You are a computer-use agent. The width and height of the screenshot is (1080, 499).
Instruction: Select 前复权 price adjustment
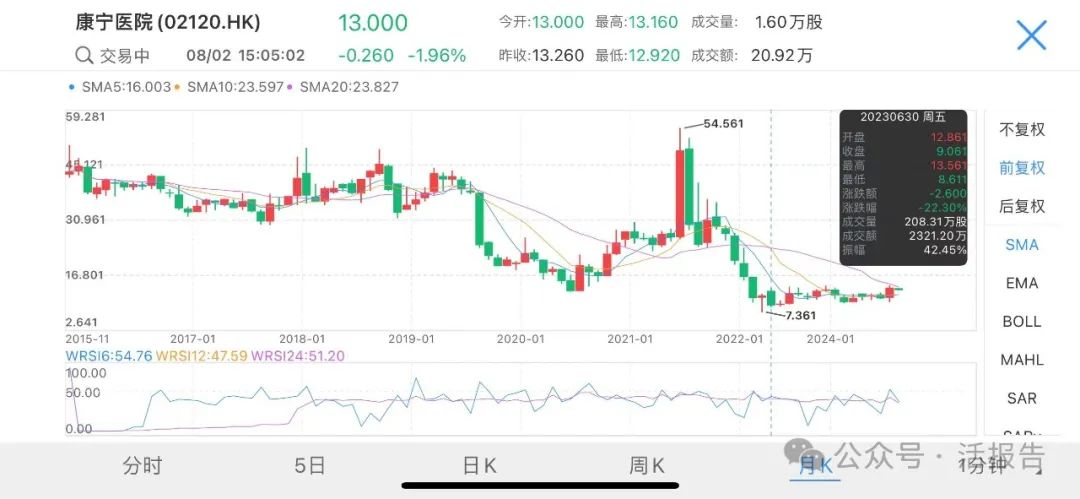(1022, 168)
